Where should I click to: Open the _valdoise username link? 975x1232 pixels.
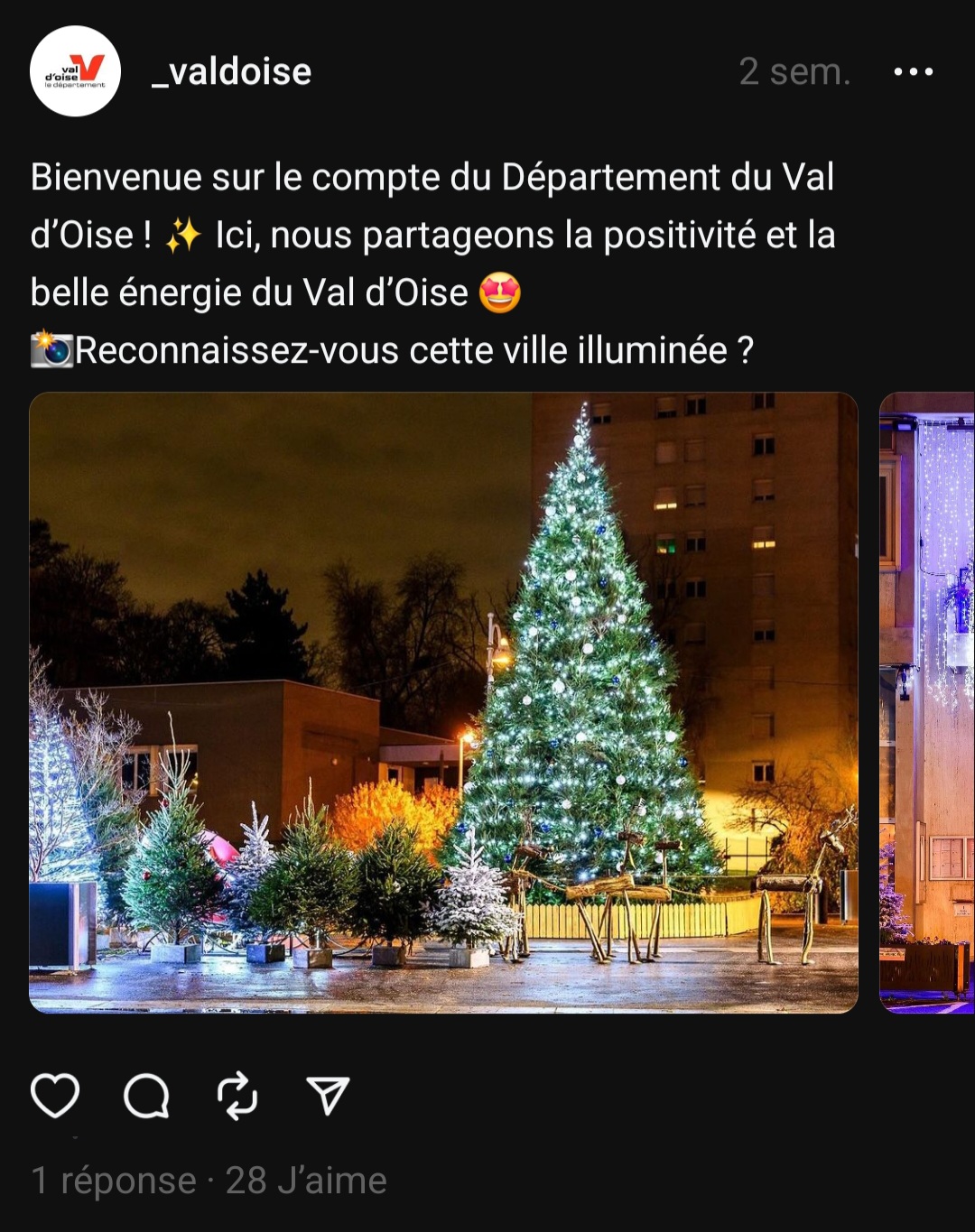231,71
